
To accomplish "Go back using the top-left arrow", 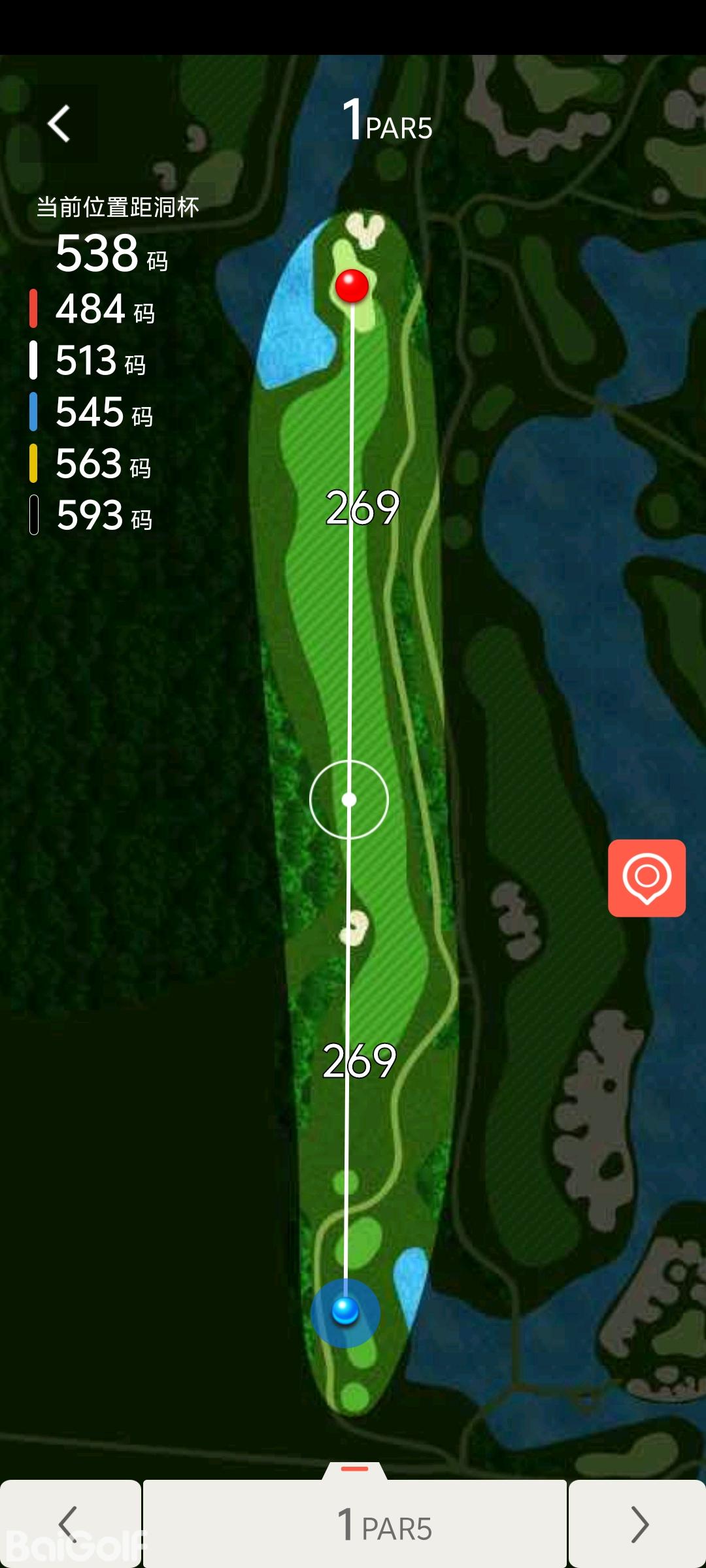I will (x=59, y=123).
